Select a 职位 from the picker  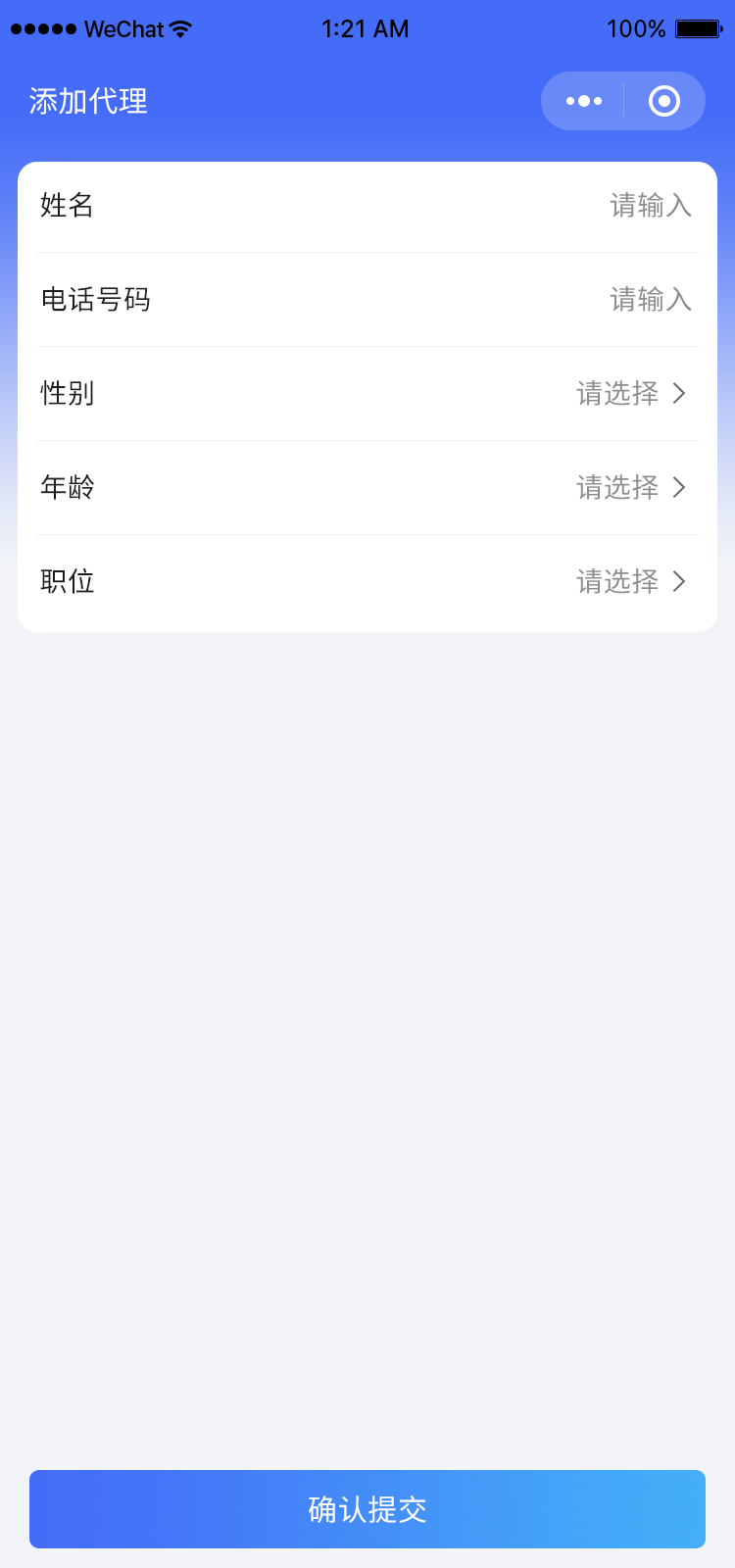tap(631, 582)
